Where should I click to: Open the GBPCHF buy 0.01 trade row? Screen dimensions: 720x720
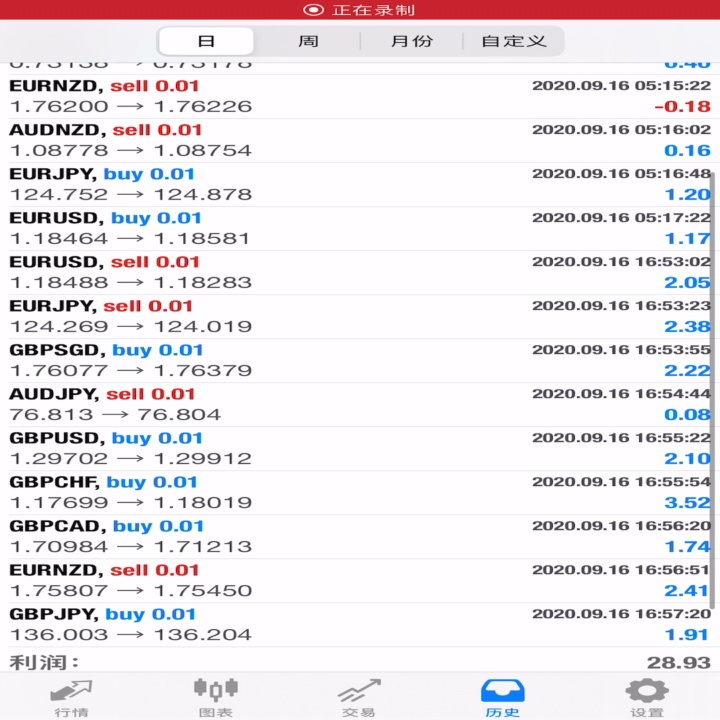point(360,493)
